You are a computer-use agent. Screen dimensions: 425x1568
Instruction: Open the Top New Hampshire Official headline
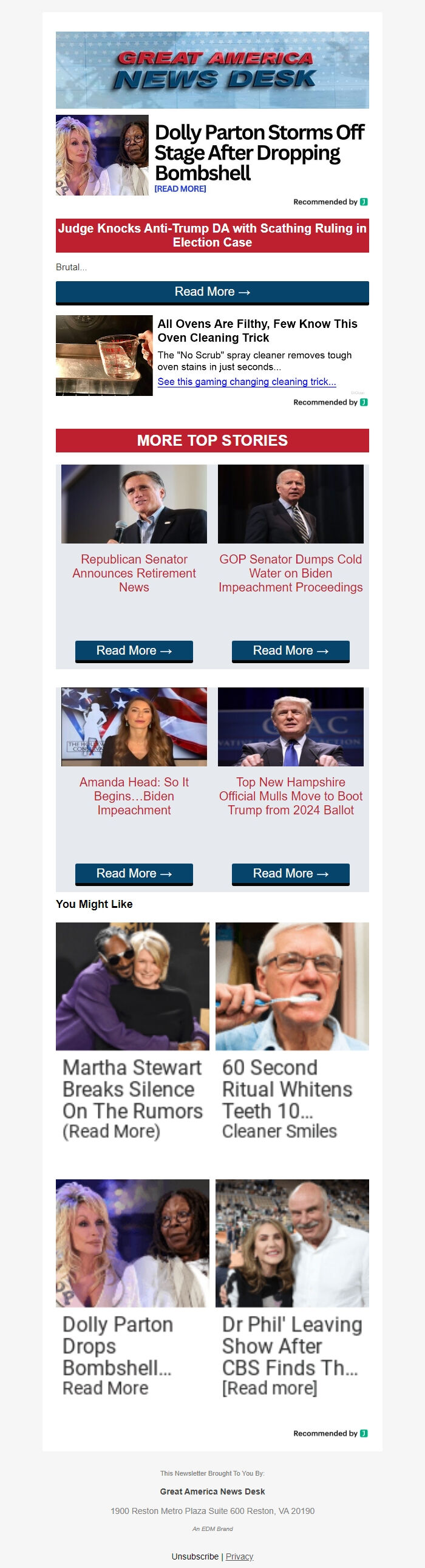290,796
